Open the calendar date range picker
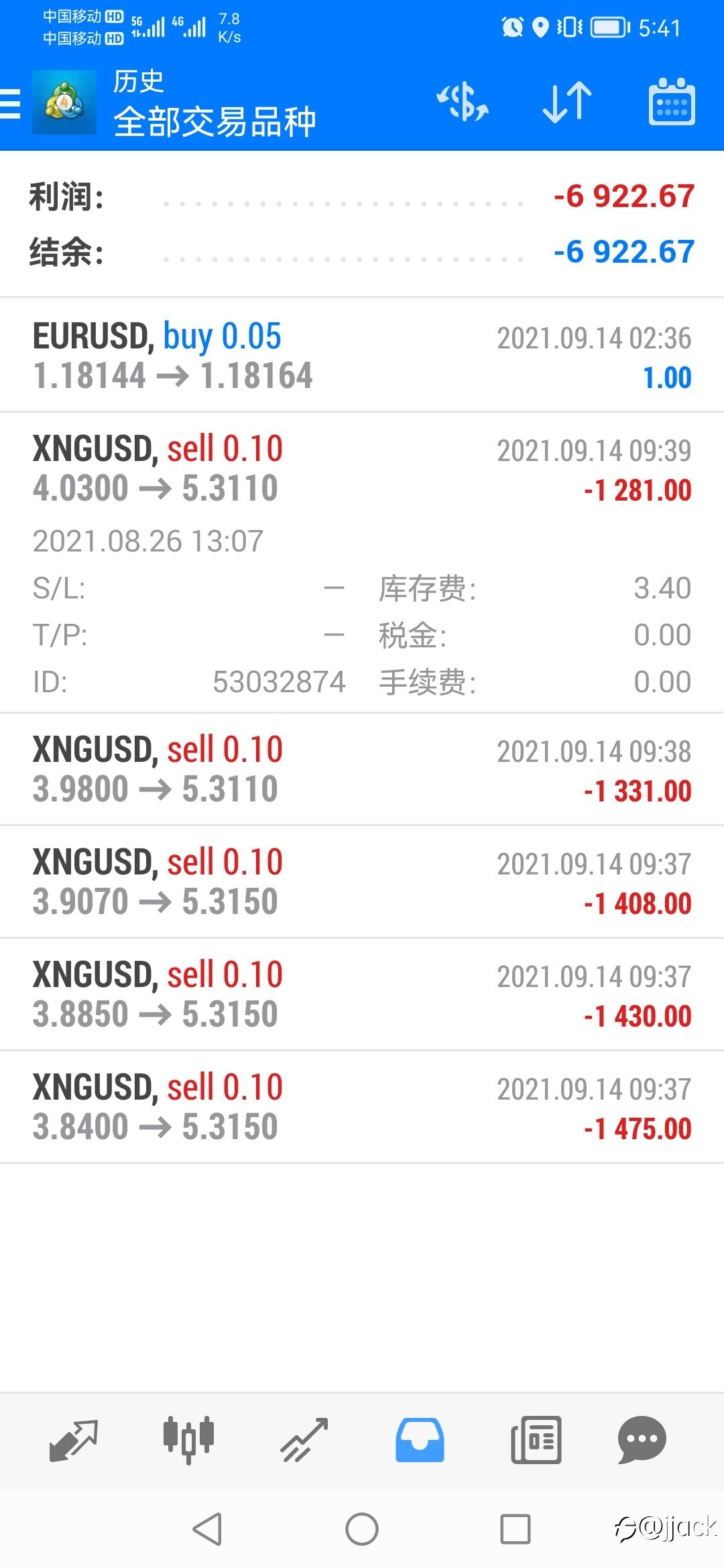Viewport: 724px width, 1568px height. tap(671, 103)
